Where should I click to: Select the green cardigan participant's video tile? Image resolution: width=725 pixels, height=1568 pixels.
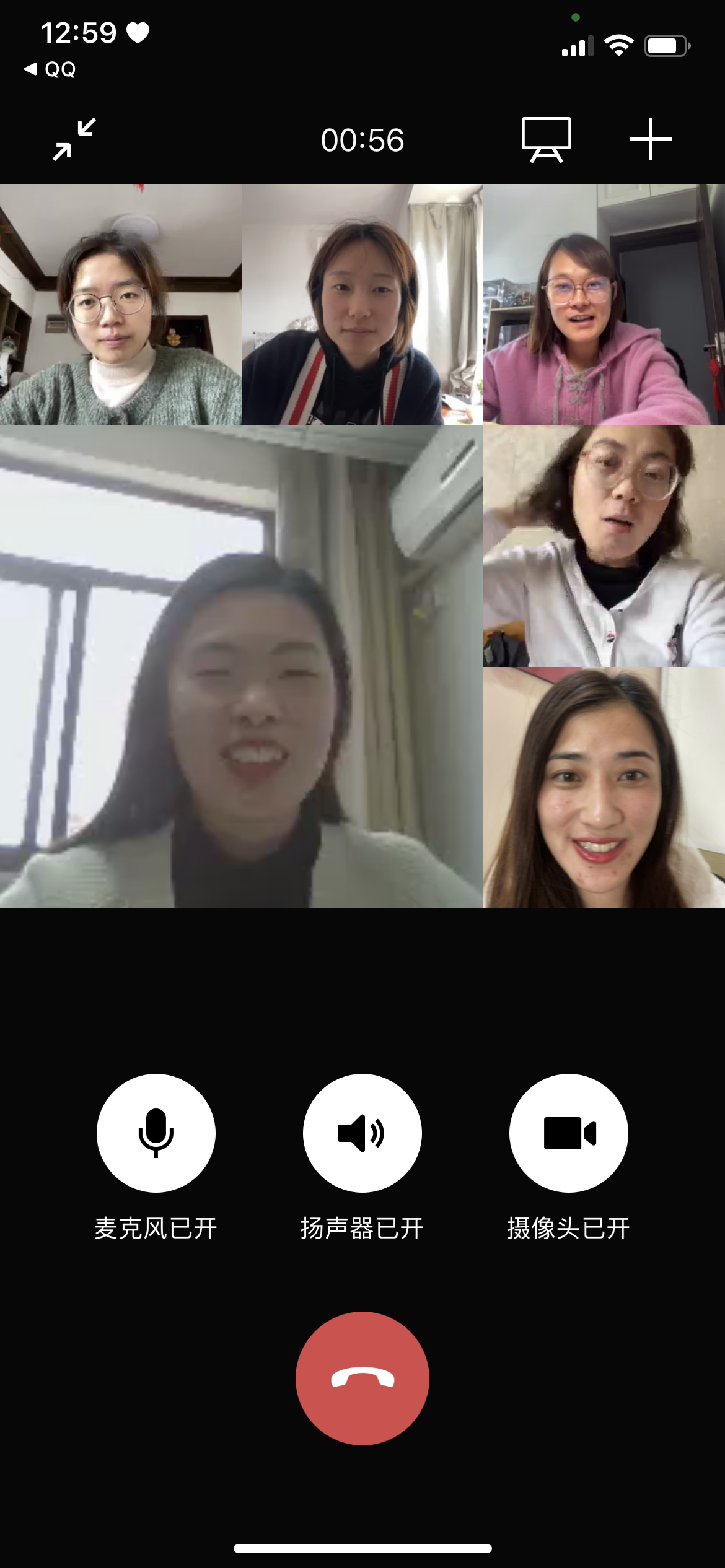tap(120, 305)
